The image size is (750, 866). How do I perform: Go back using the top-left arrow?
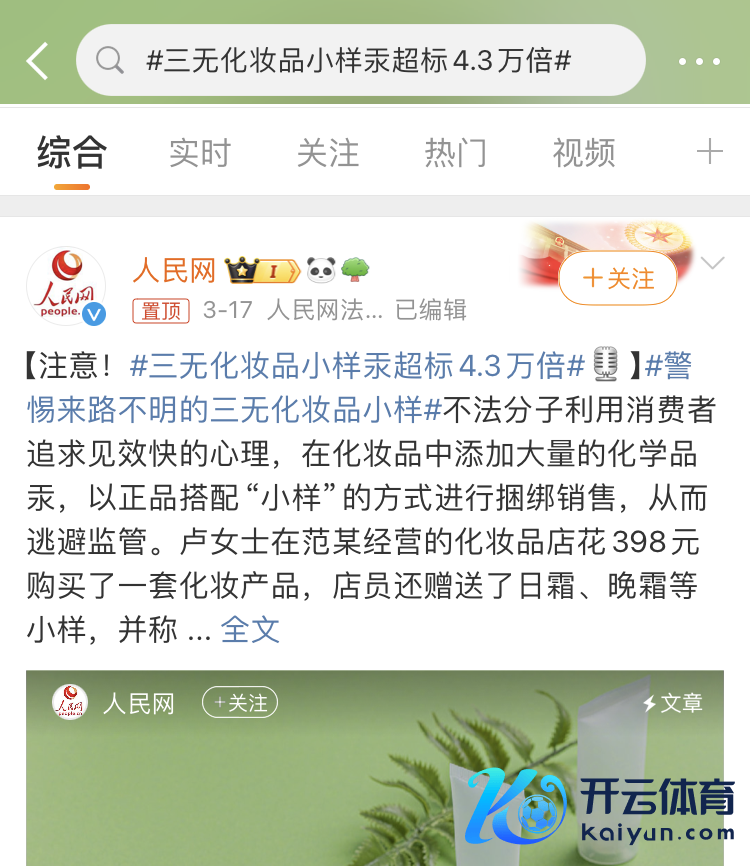click(38, 61)
